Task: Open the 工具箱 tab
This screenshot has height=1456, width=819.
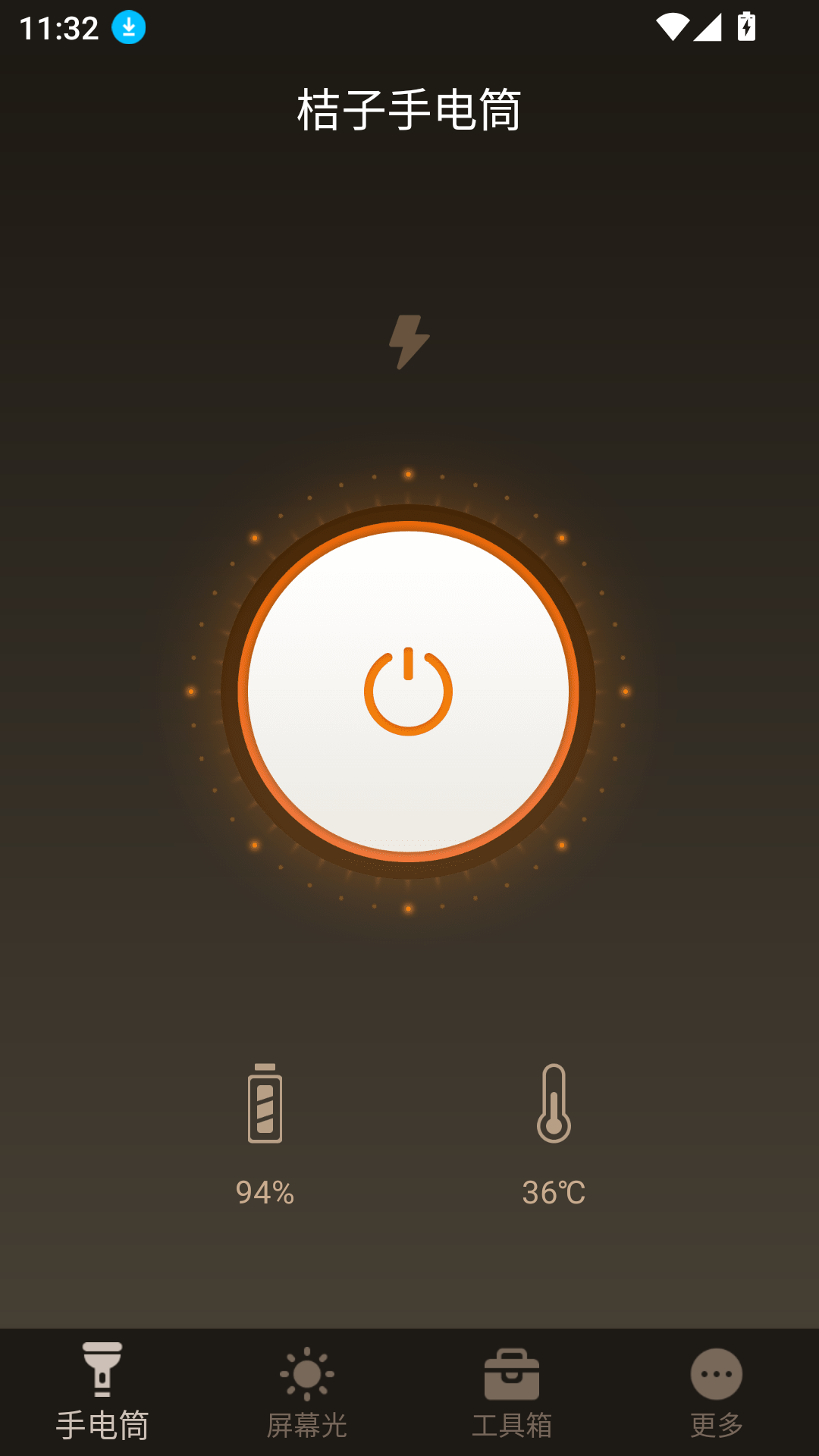Action: click(512, 1393)
